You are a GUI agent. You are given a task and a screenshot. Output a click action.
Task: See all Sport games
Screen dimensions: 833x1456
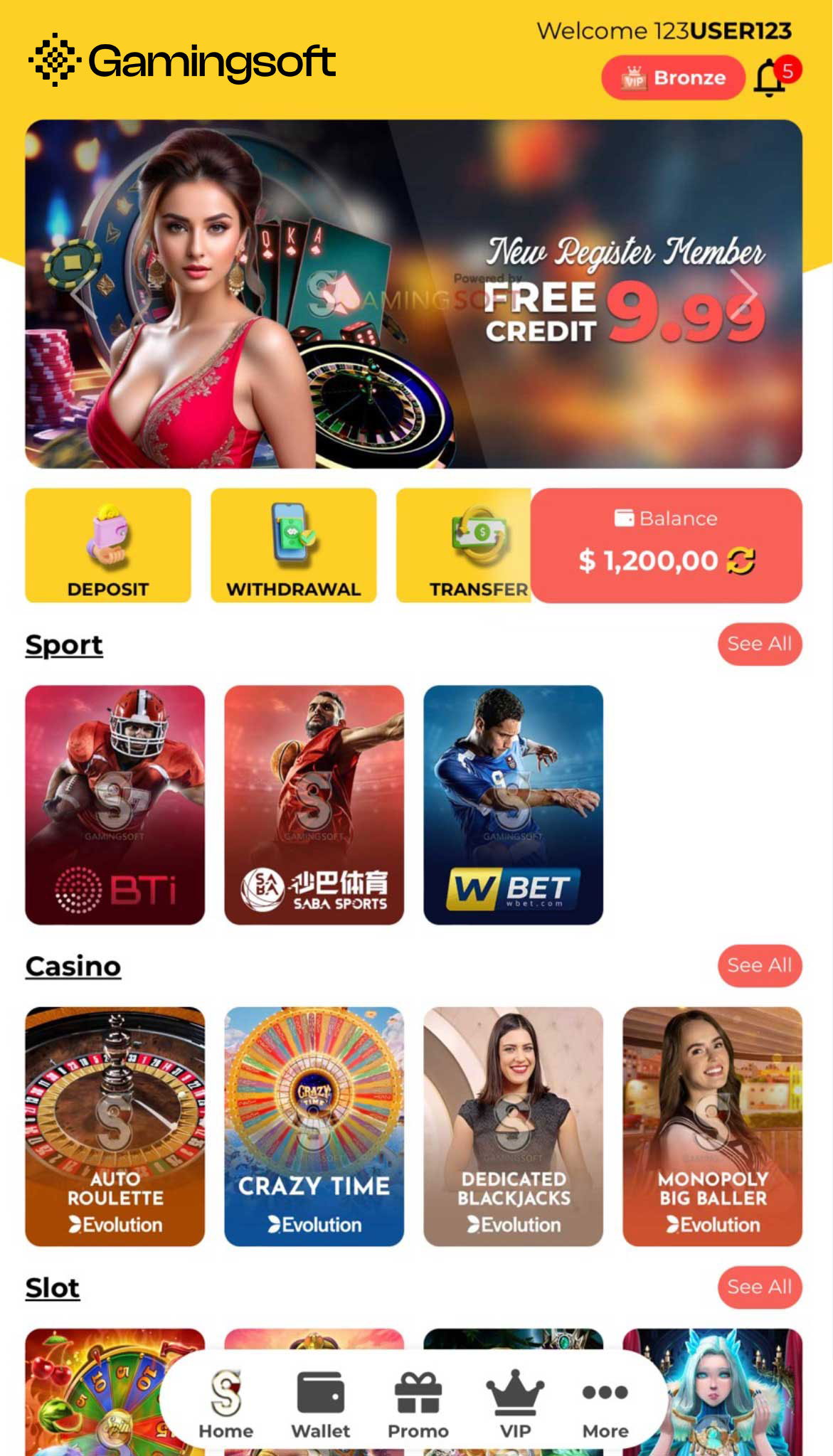click(759, 644)
